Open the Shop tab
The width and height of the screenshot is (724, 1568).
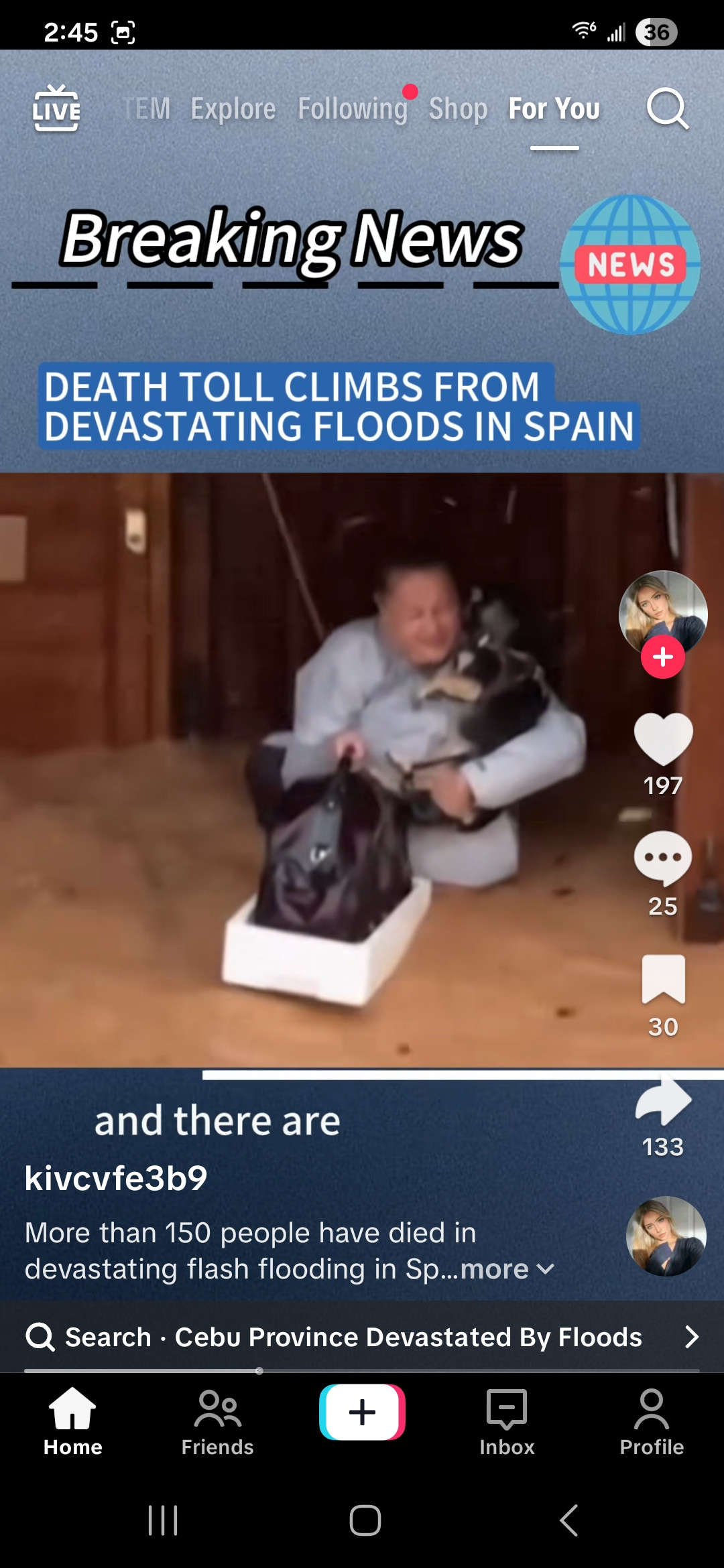coord(458,109)
